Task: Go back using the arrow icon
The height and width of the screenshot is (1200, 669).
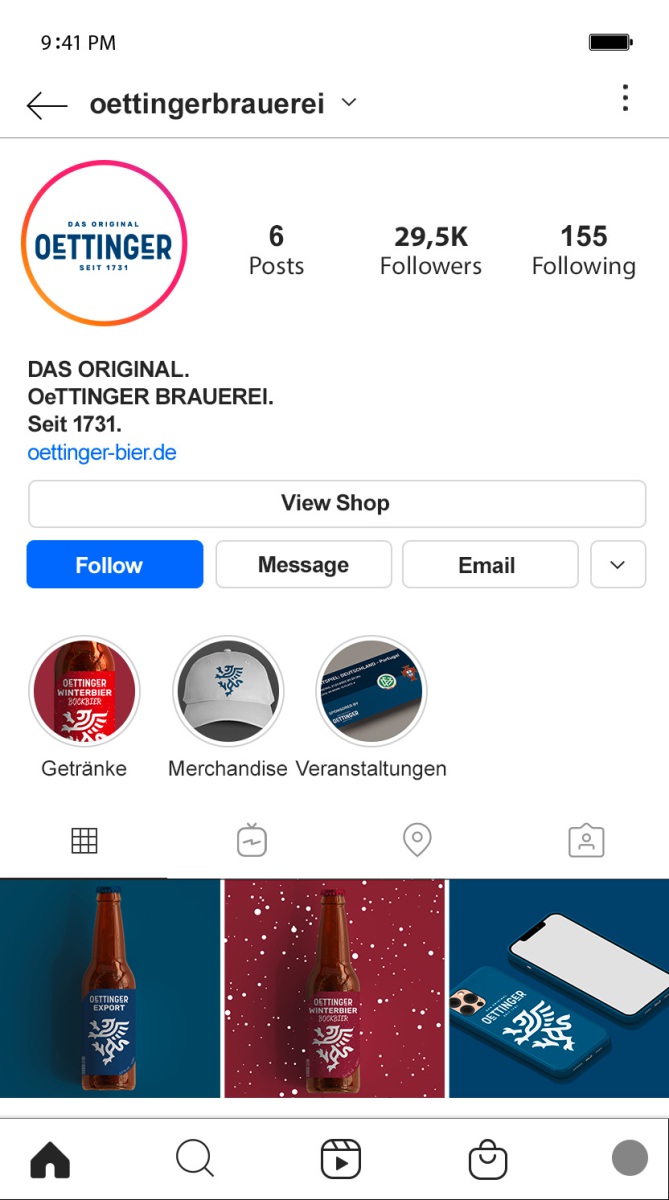Action: tap(46, 104)
